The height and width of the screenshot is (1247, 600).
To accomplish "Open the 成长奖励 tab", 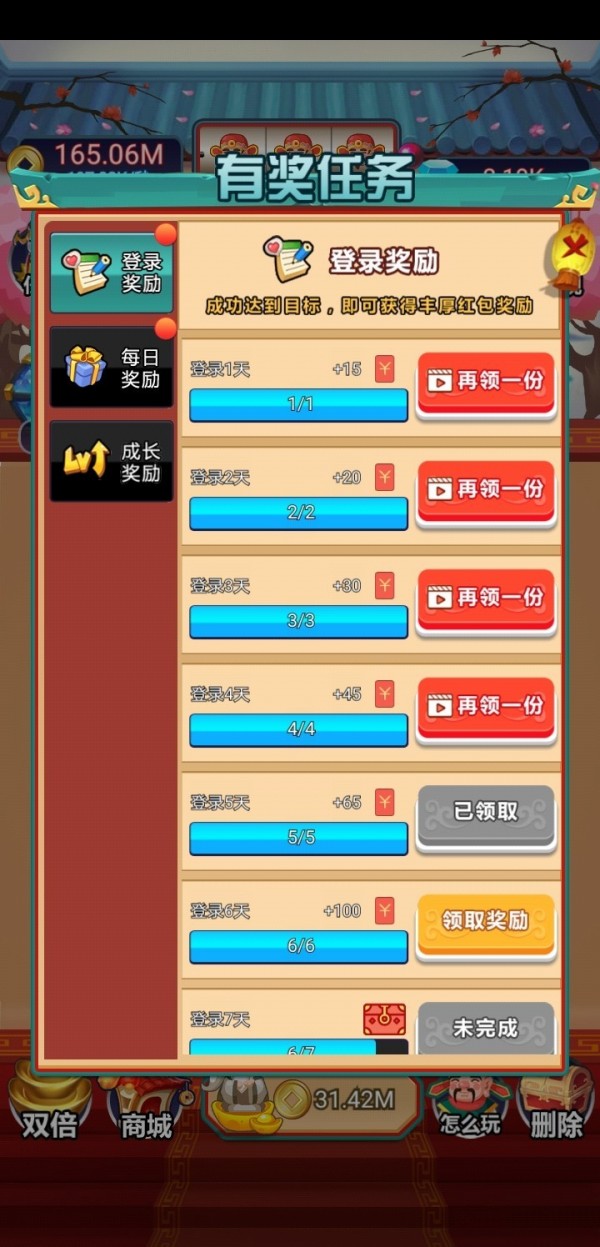I will [x=112, y=461].
